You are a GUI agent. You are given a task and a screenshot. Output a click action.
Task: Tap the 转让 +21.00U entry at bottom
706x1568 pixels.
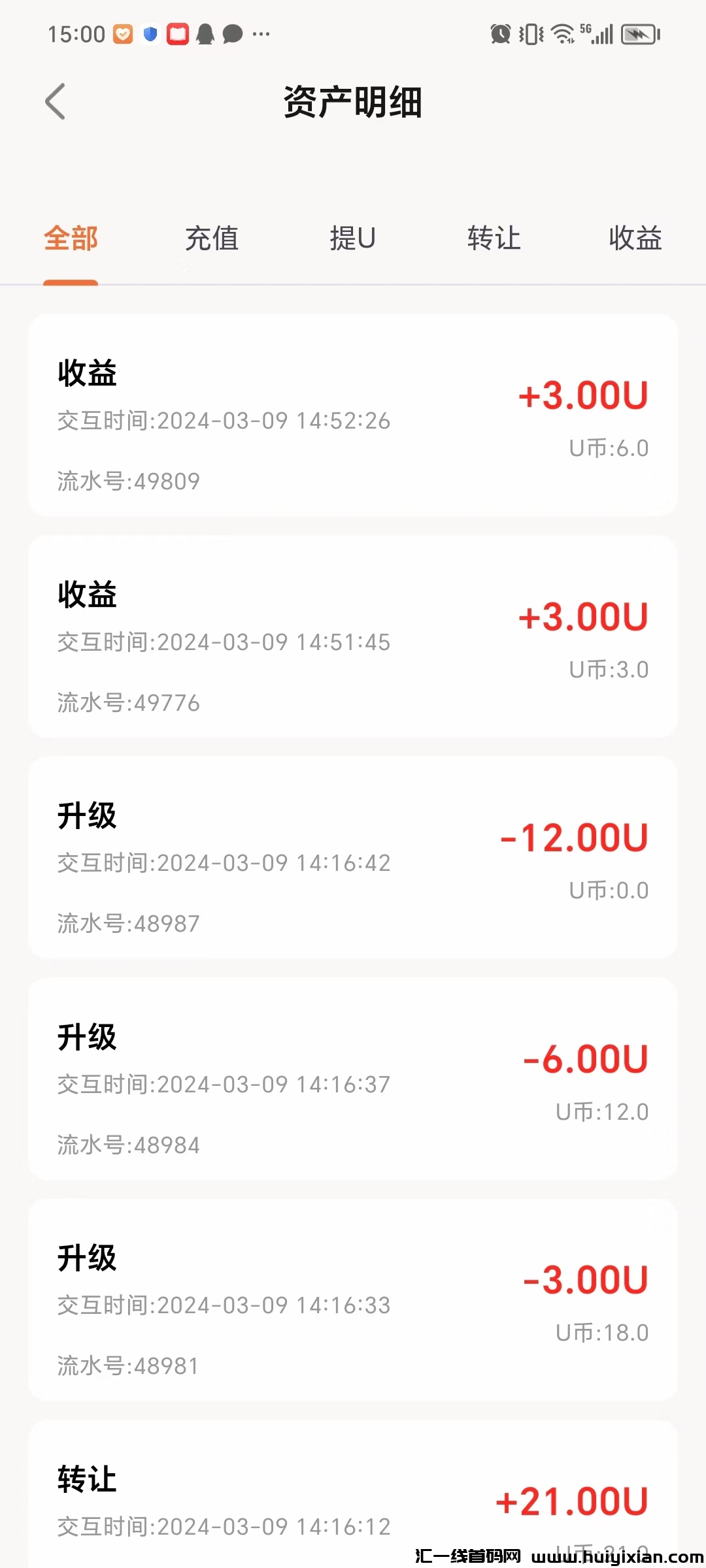353,1496
